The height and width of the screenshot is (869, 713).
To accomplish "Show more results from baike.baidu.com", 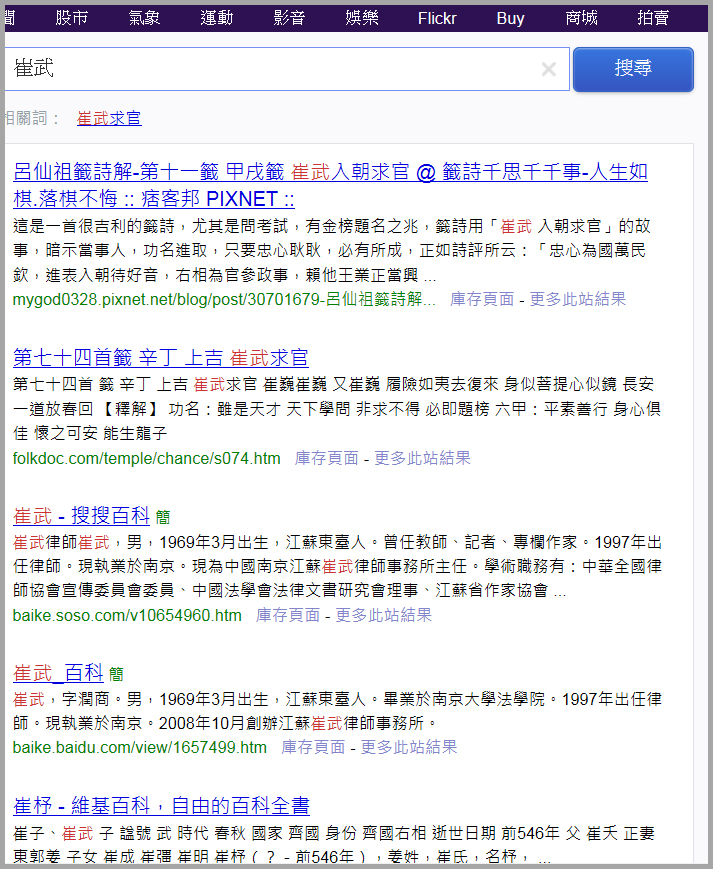I will (x=409, y=747).
